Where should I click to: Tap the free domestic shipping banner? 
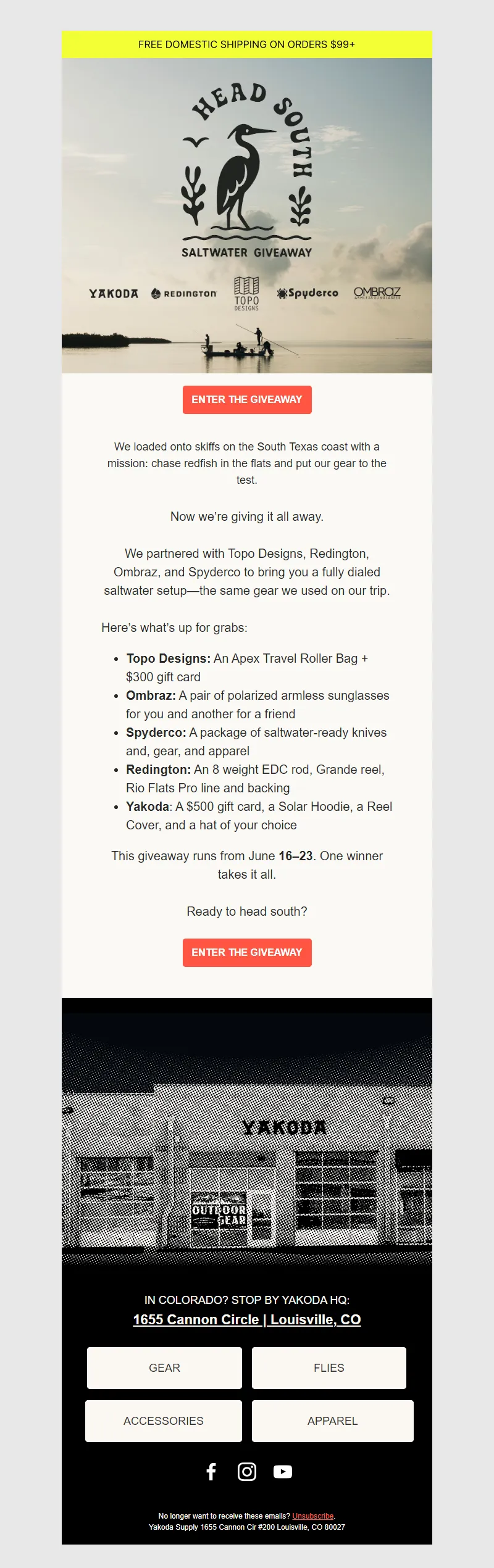pos(247,44)
